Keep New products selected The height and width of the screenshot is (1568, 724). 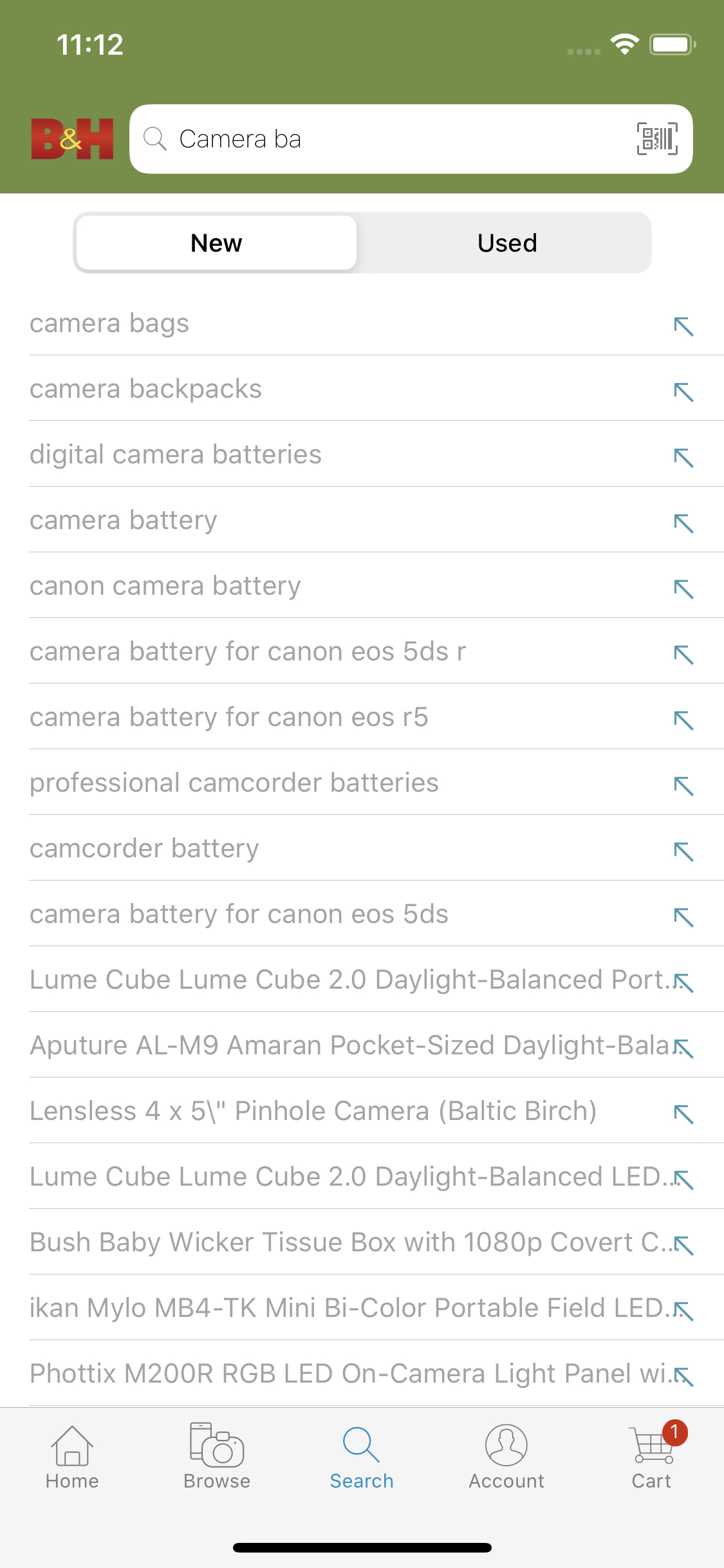(x=216, y=243)
